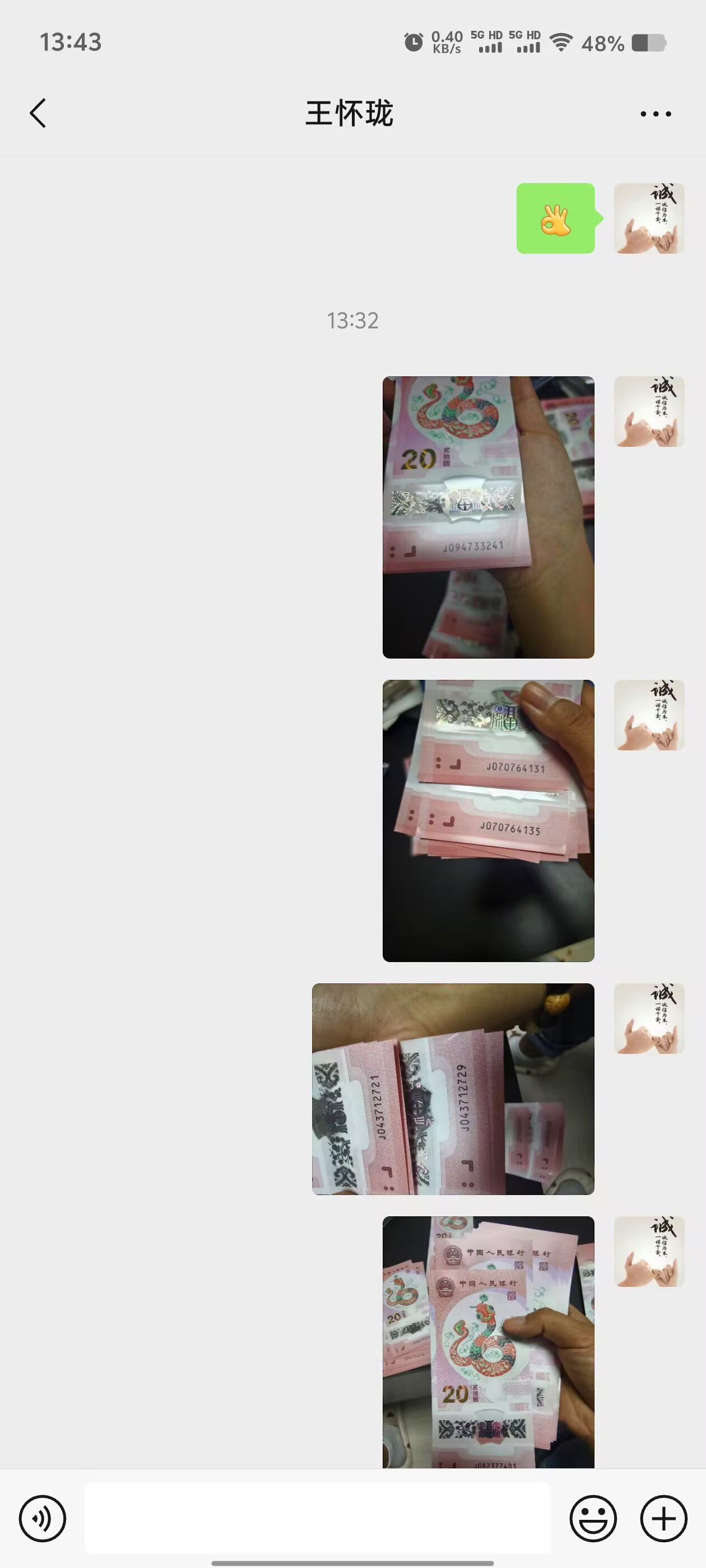View the last photo of stacked snake banknotes
This screenshot has height=1568, width=706.
pos(488,1343)
